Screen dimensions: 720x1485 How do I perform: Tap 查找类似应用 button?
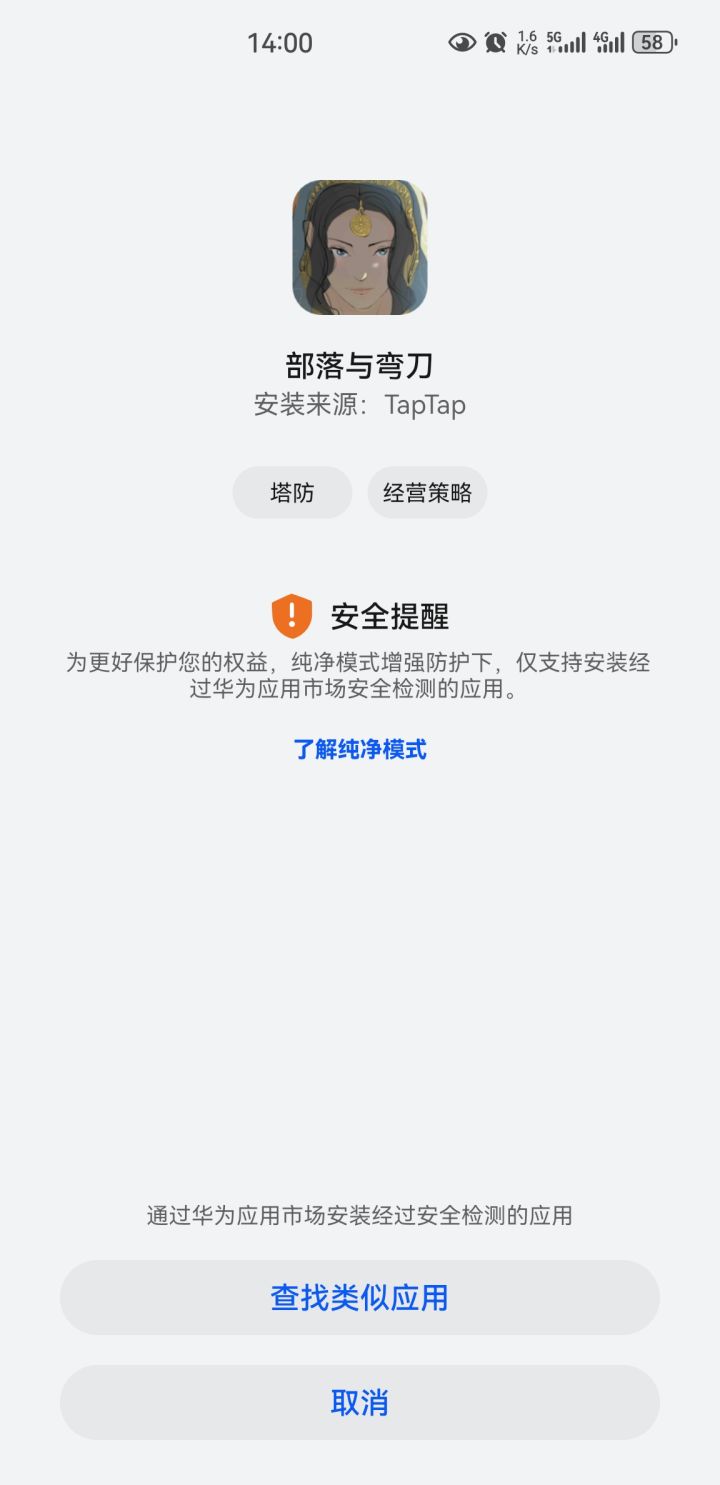360,1297
